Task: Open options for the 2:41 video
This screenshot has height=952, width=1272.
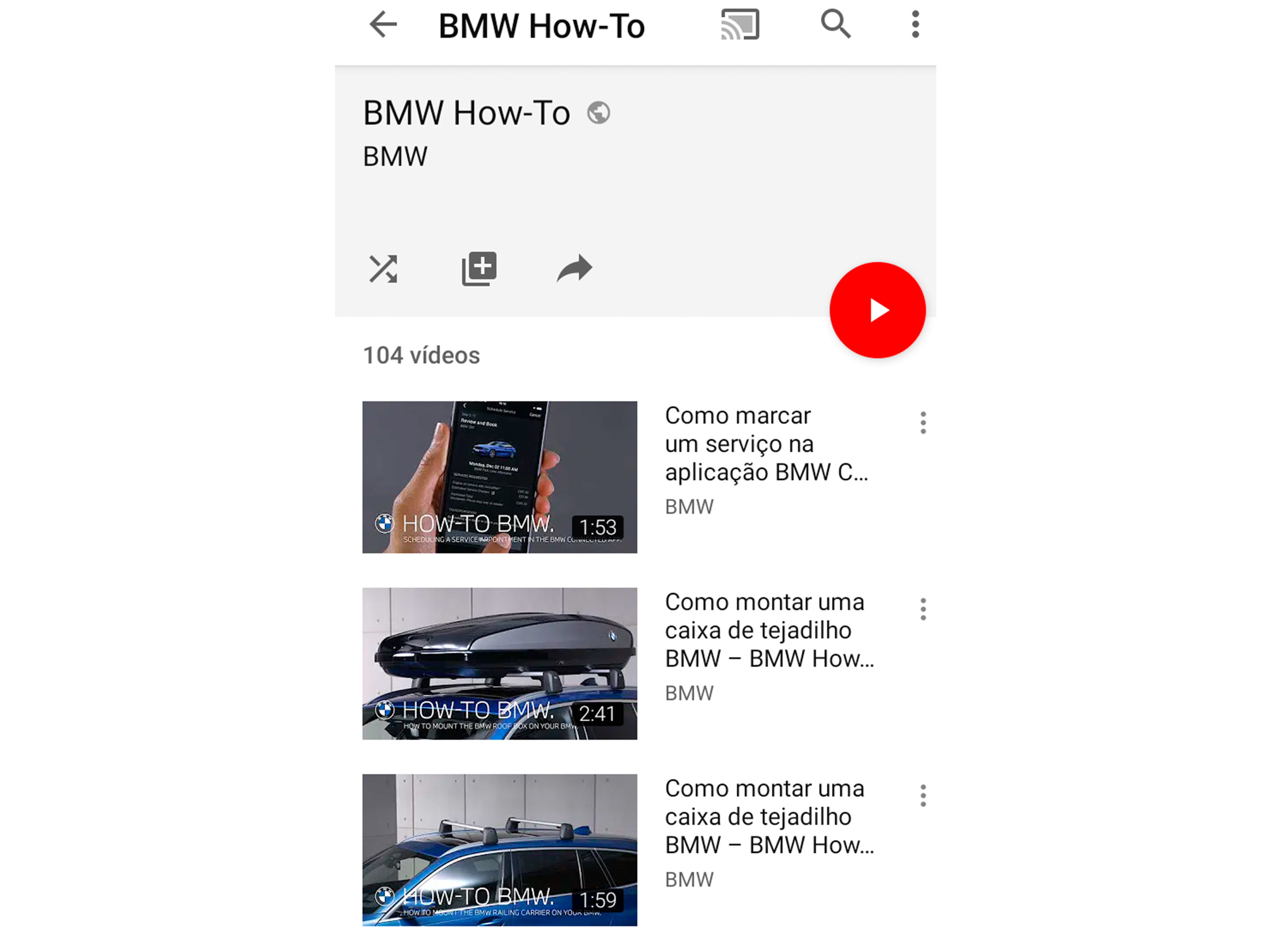Action: click(x=923, y=609)
